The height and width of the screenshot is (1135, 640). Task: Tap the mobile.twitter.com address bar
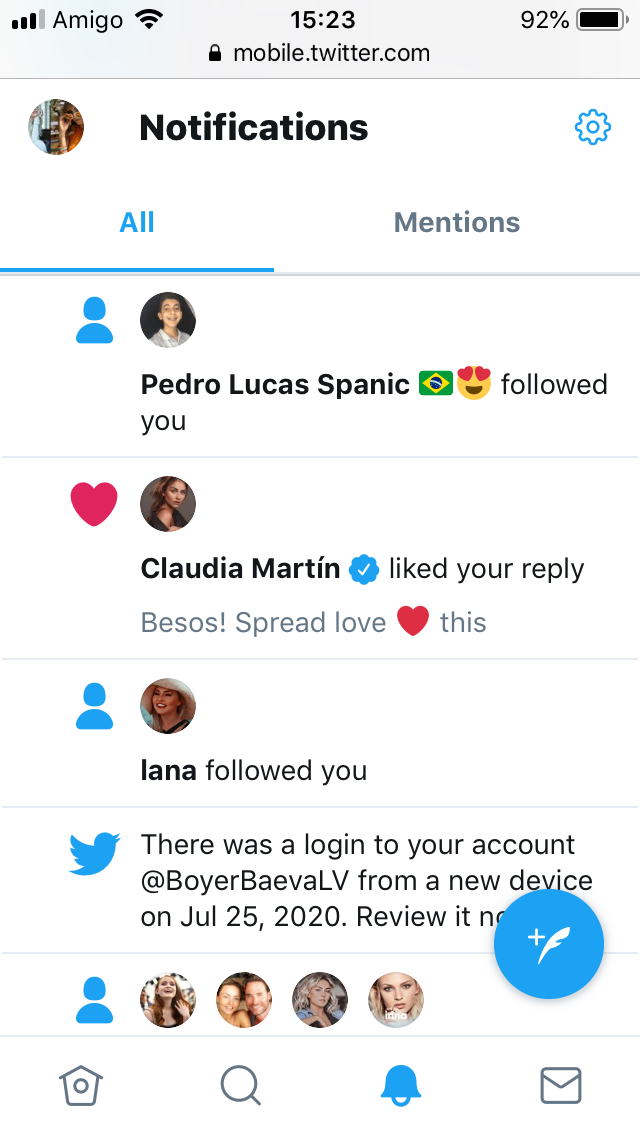click(x=320, y=53)
